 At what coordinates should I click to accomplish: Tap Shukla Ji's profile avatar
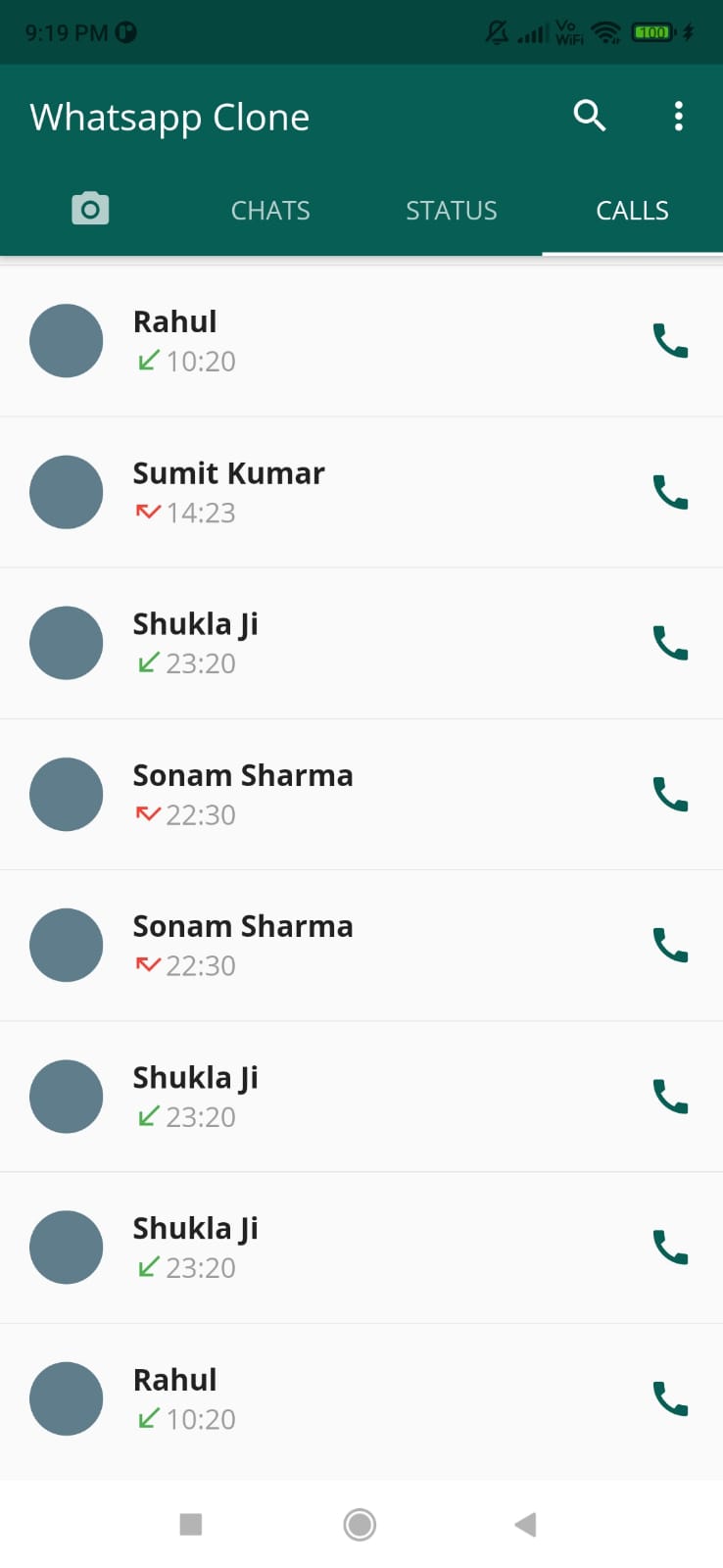pos(67,643)
